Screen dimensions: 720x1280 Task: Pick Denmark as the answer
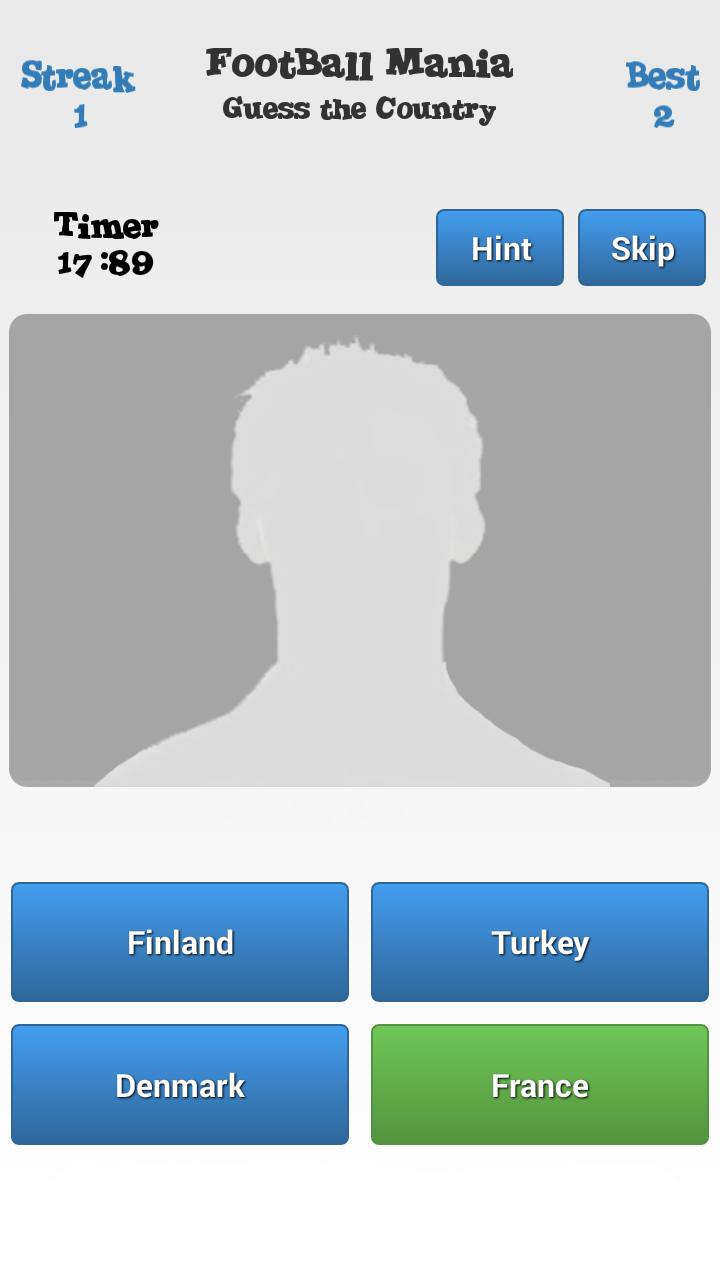(180, 1085)
